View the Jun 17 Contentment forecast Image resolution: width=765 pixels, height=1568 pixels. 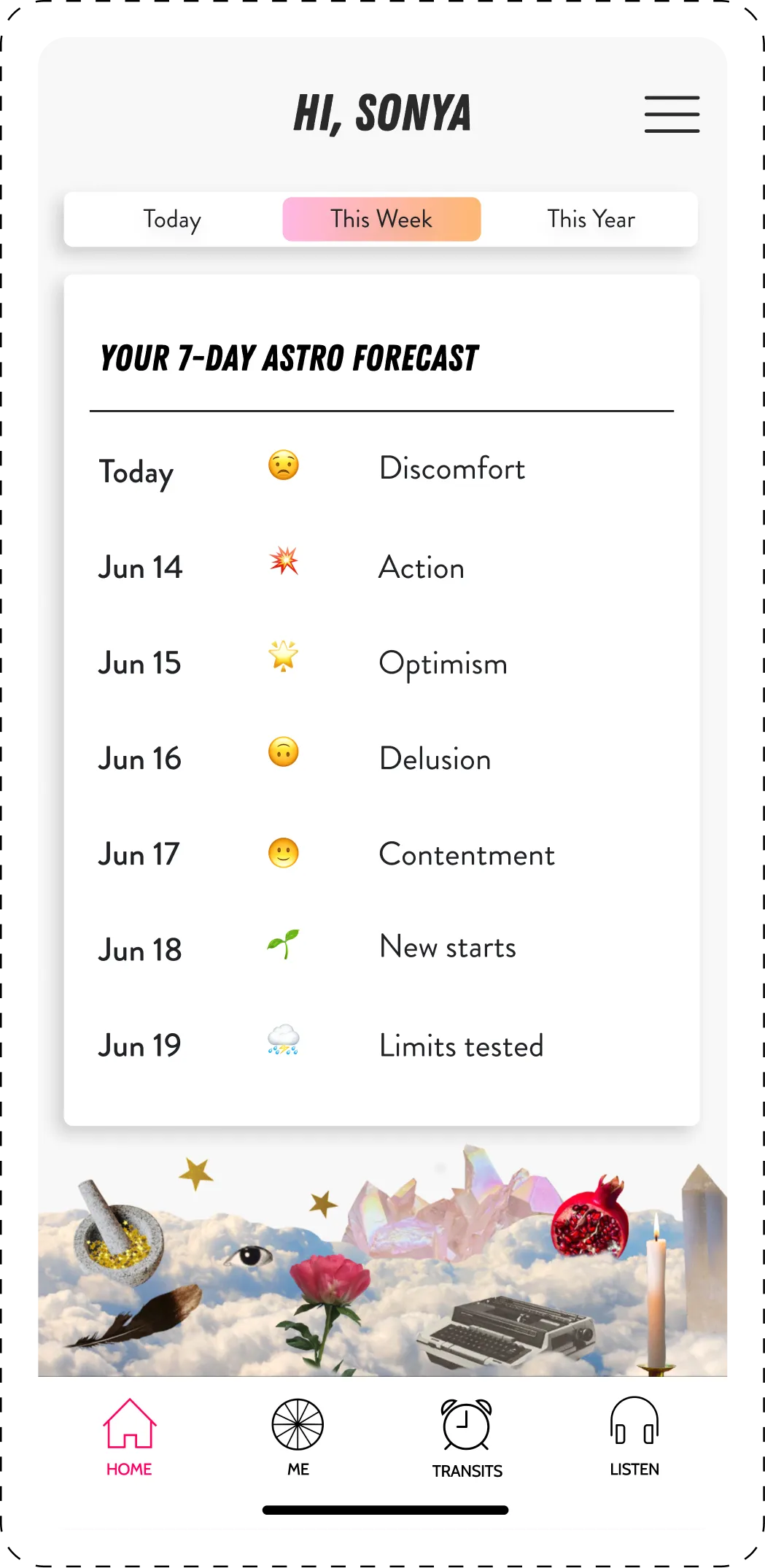381,854
